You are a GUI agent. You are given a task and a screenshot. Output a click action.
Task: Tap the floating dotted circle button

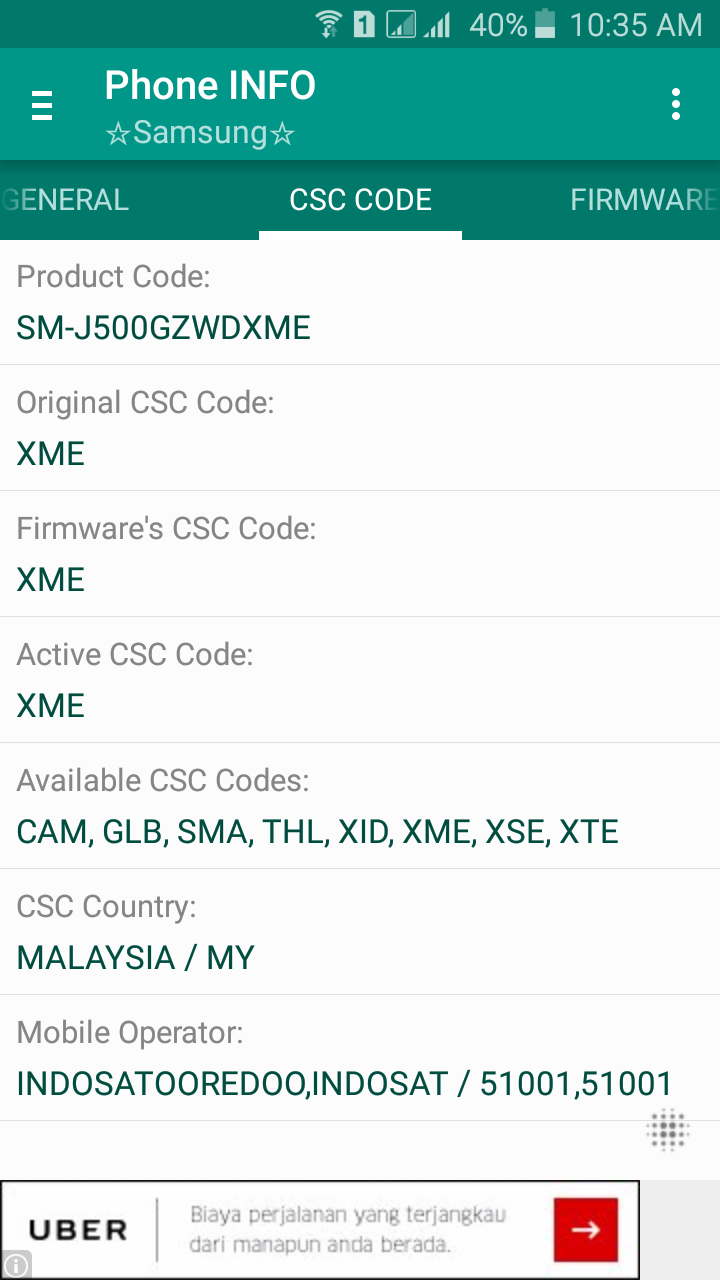pos(668,1131)
